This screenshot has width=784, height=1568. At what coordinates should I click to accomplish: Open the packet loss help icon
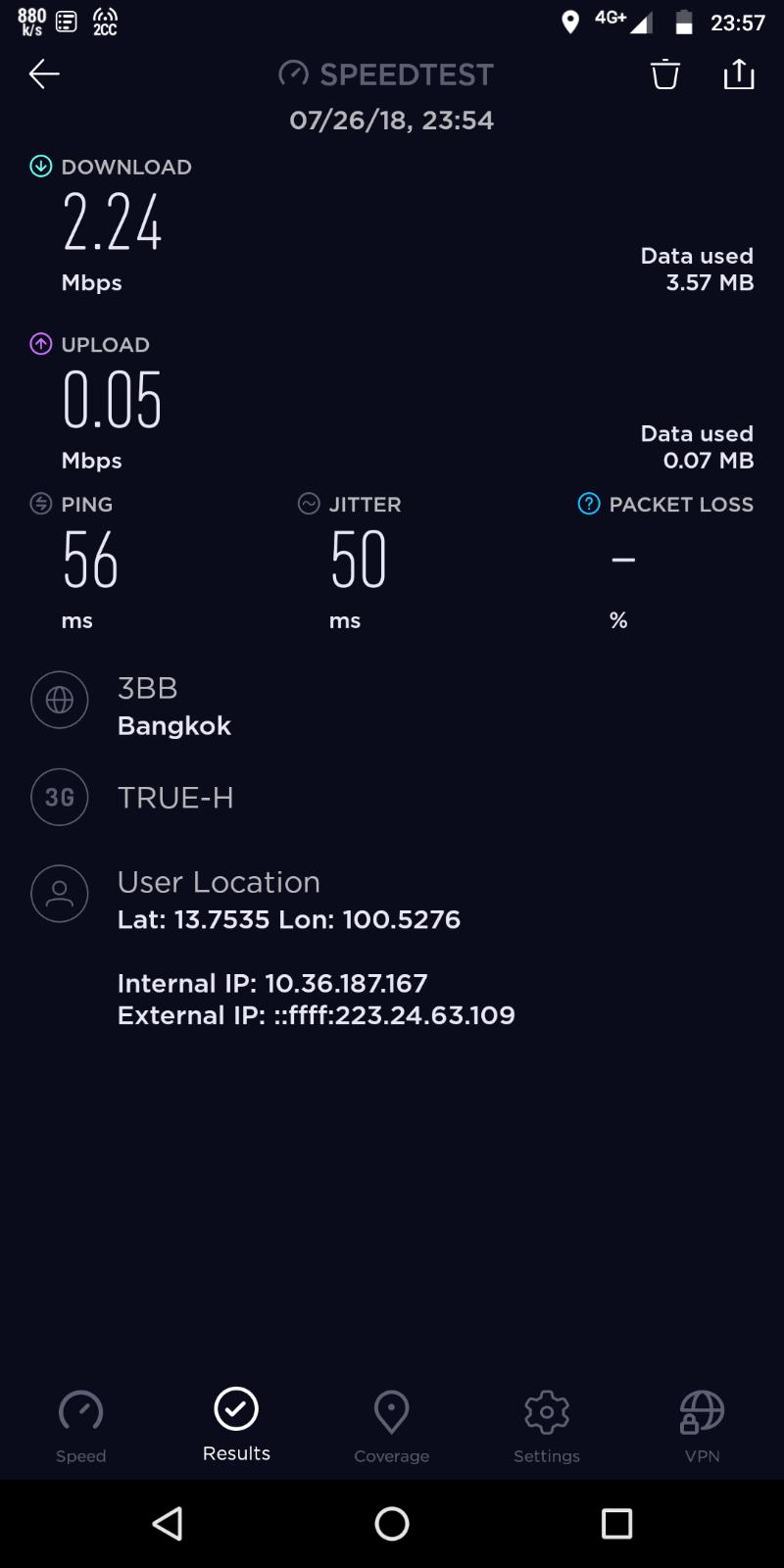point(589,504)
